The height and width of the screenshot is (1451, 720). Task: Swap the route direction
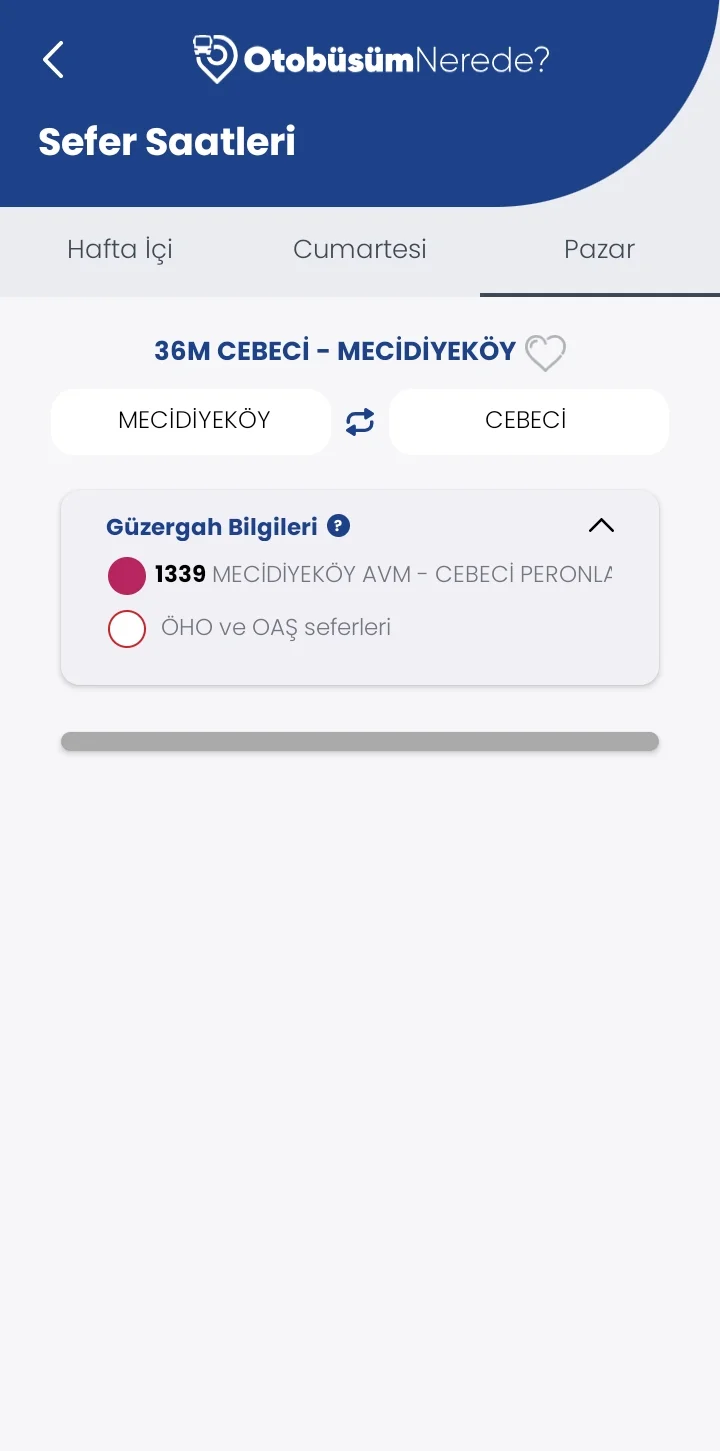point(360,422)
